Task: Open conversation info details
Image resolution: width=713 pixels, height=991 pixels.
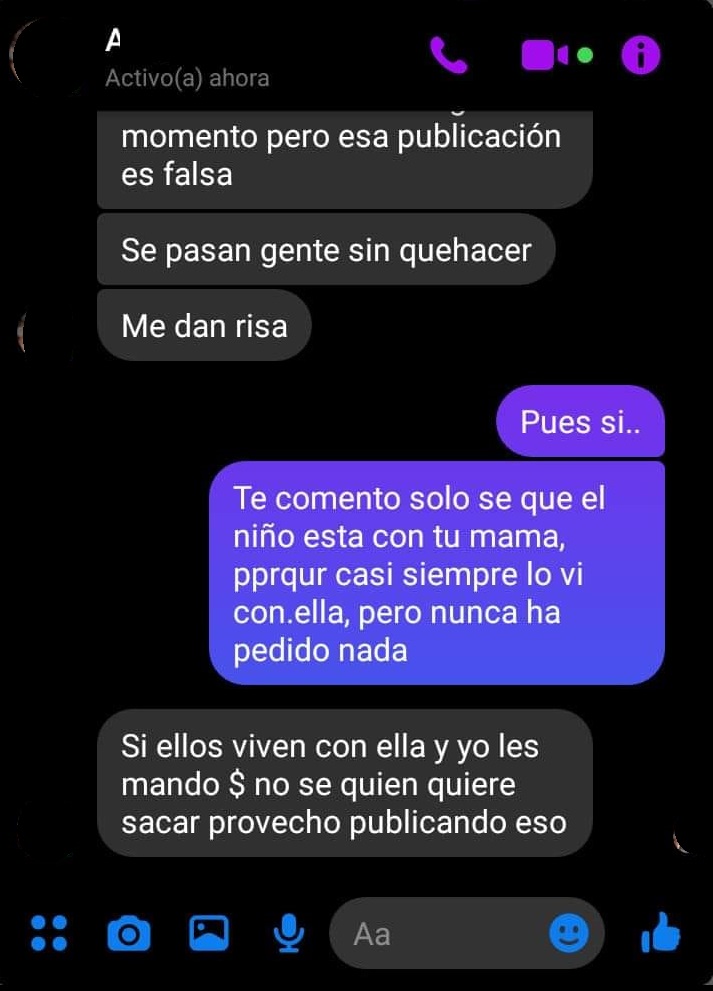Action: [641, 55]
